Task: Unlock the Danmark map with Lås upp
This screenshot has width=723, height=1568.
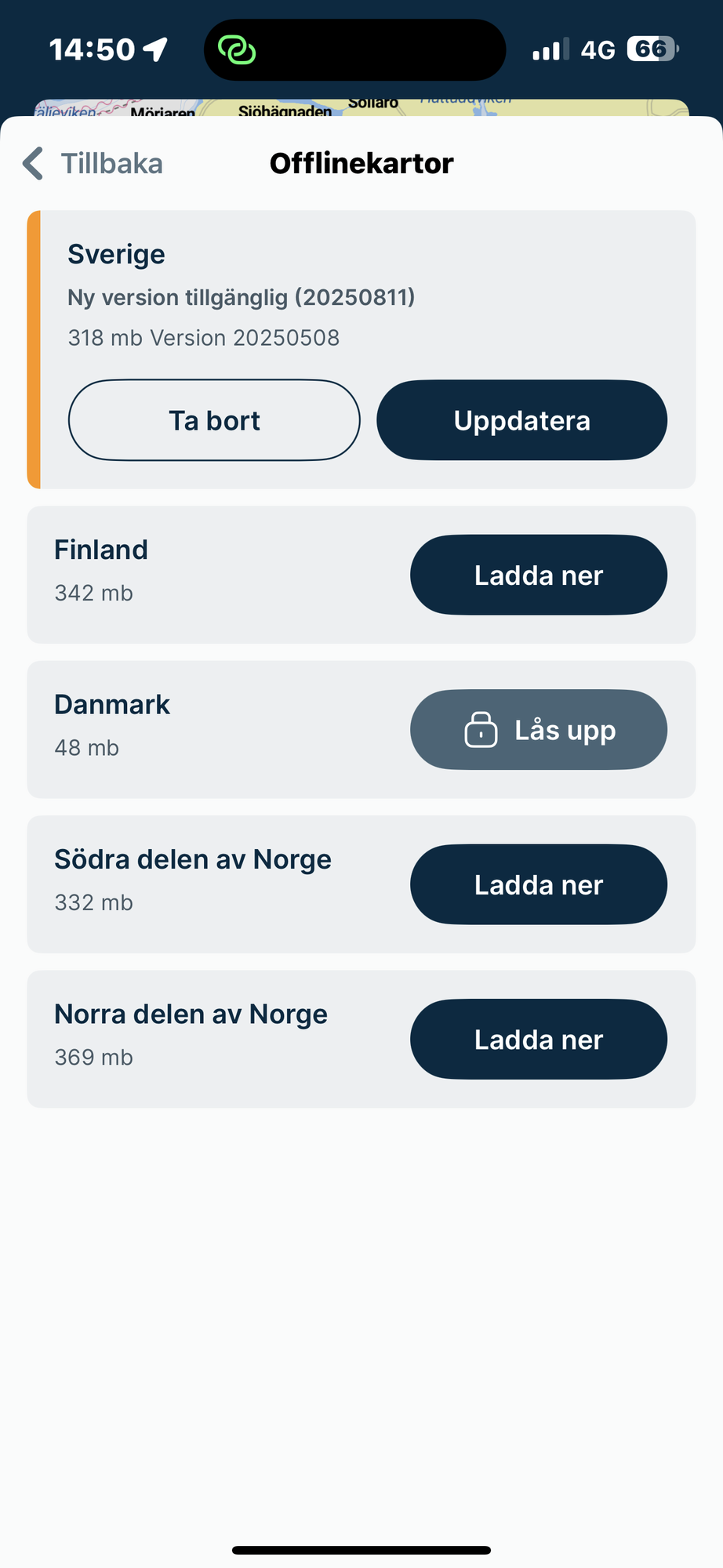Action: point(539,730)
